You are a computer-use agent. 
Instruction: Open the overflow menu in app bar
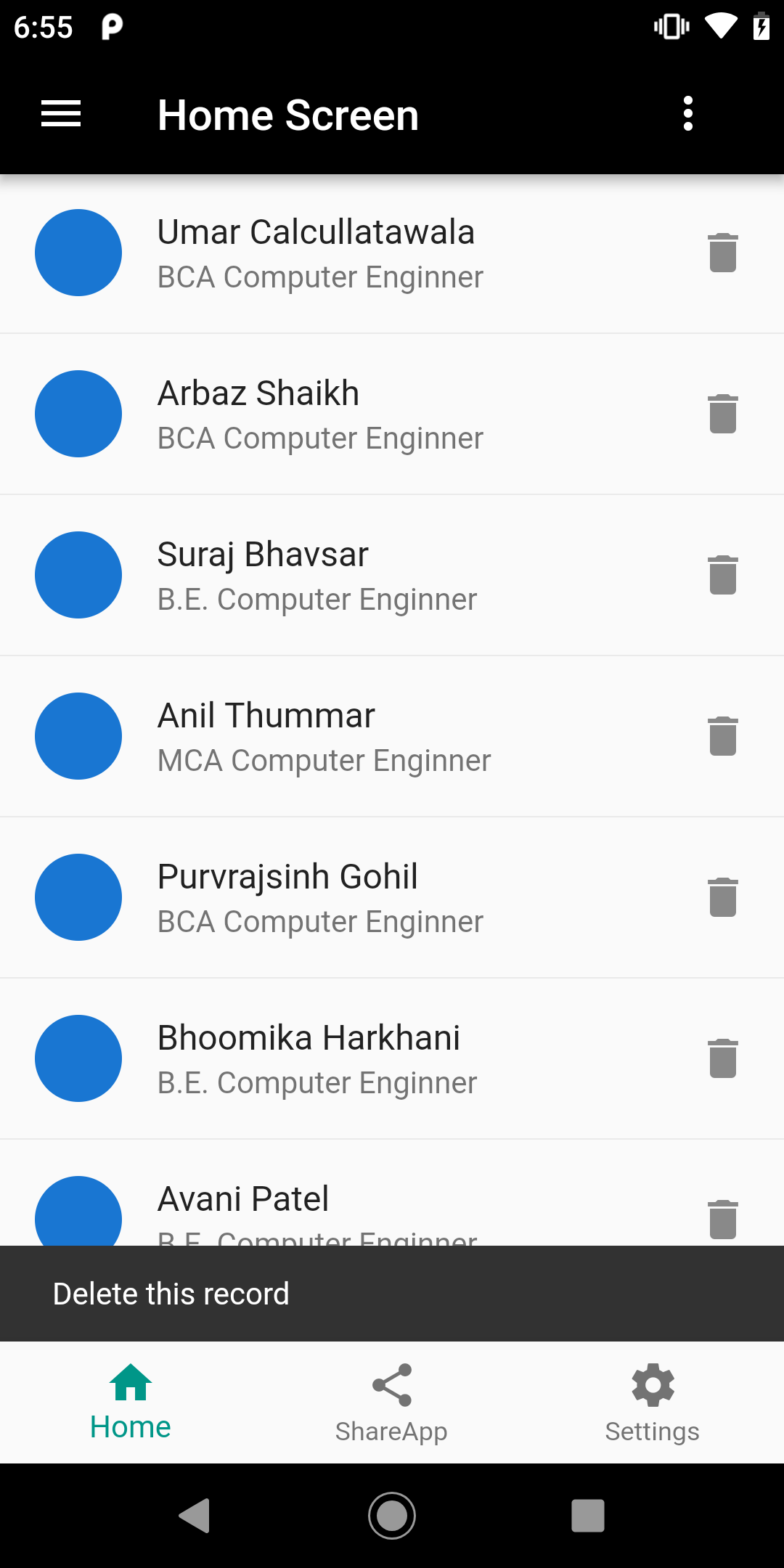pyautogui.click(x=687, y=114)
